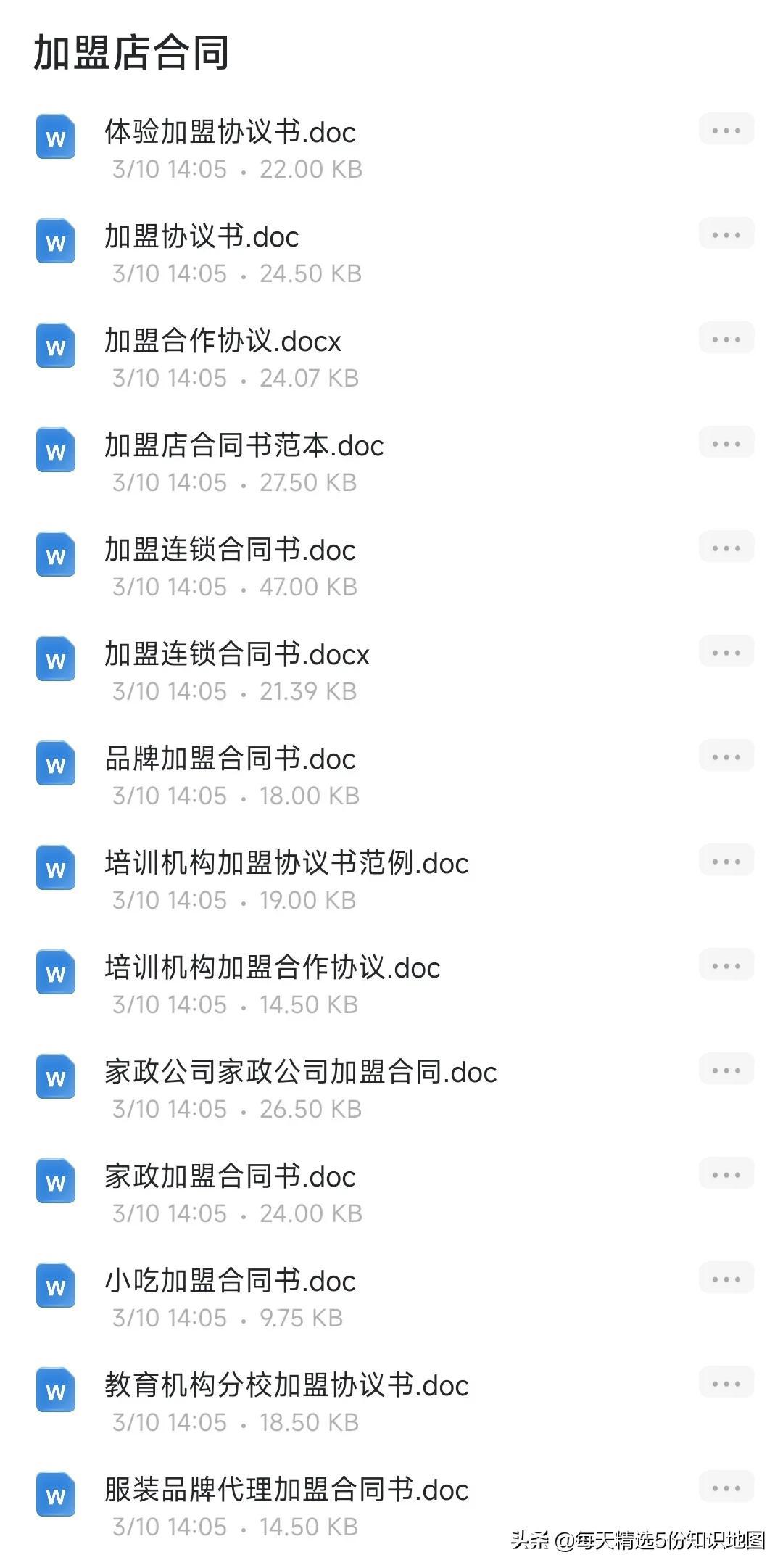783x1568 pixels.
Task: Open 加盟连锁合同书.doc (47.00 KB)
Action: (230, 551)
